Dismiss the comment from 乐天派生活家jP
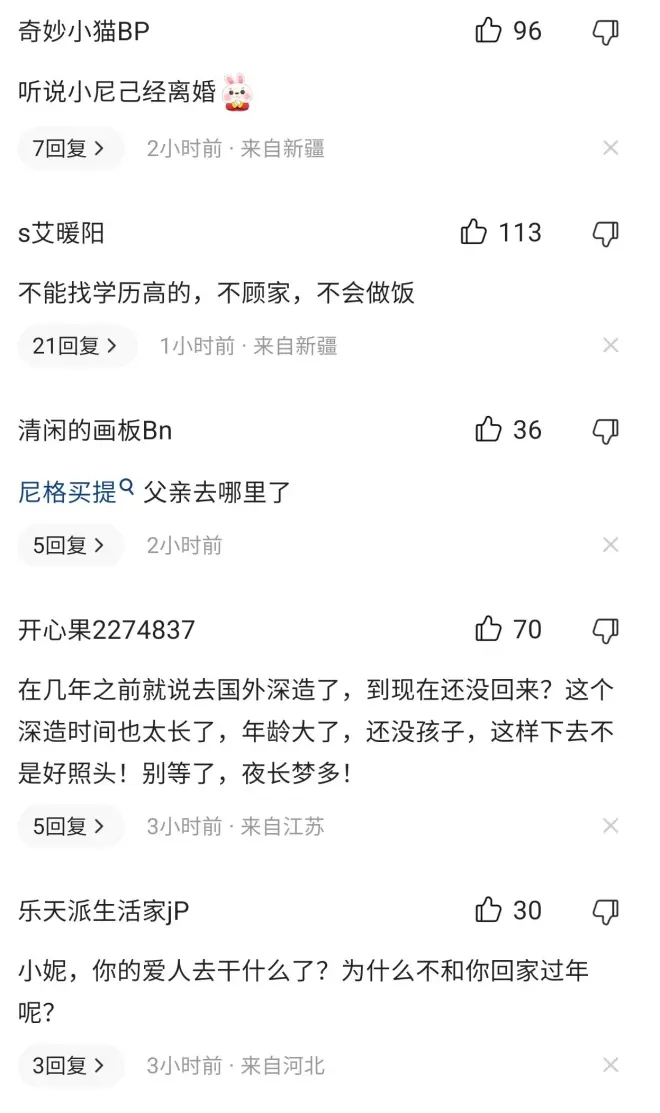660x1113 pixels. click(x=610, y=1066)
